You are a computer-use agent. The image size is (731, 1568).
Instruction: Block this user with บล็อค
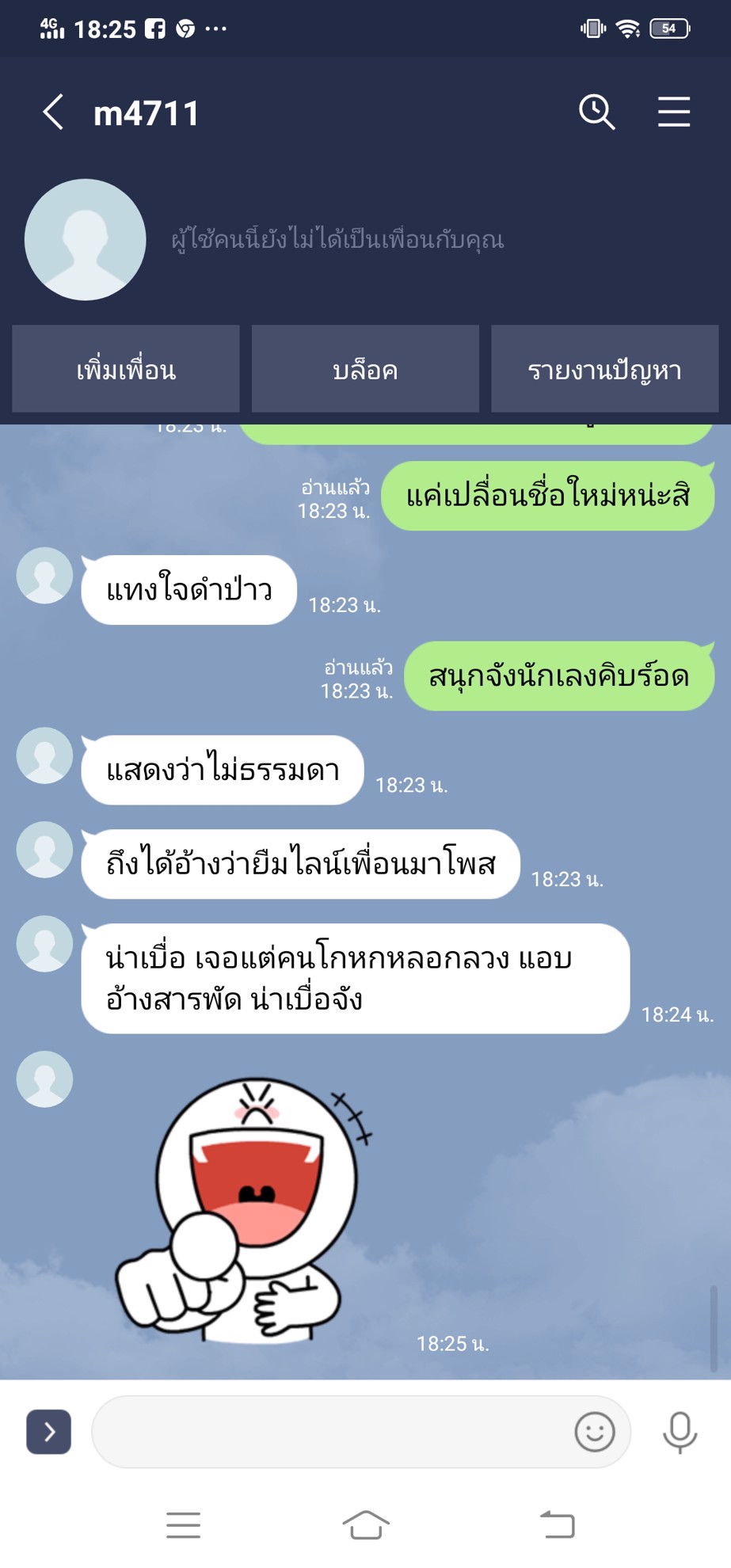[x=365, y=369]
